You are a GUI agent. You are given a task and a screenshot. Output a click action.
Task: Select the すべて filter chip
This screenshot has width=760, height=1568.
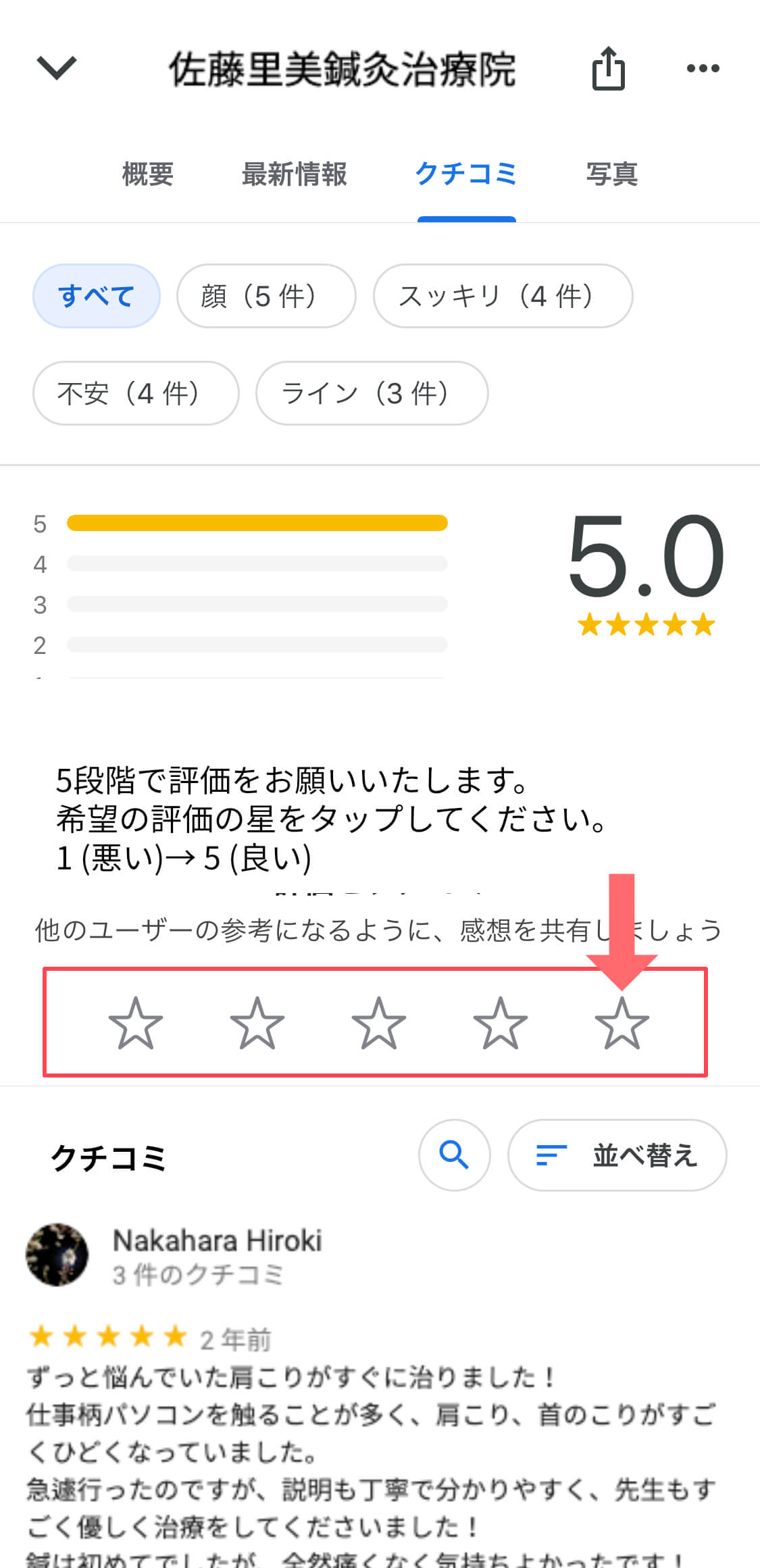click(97, 296)
